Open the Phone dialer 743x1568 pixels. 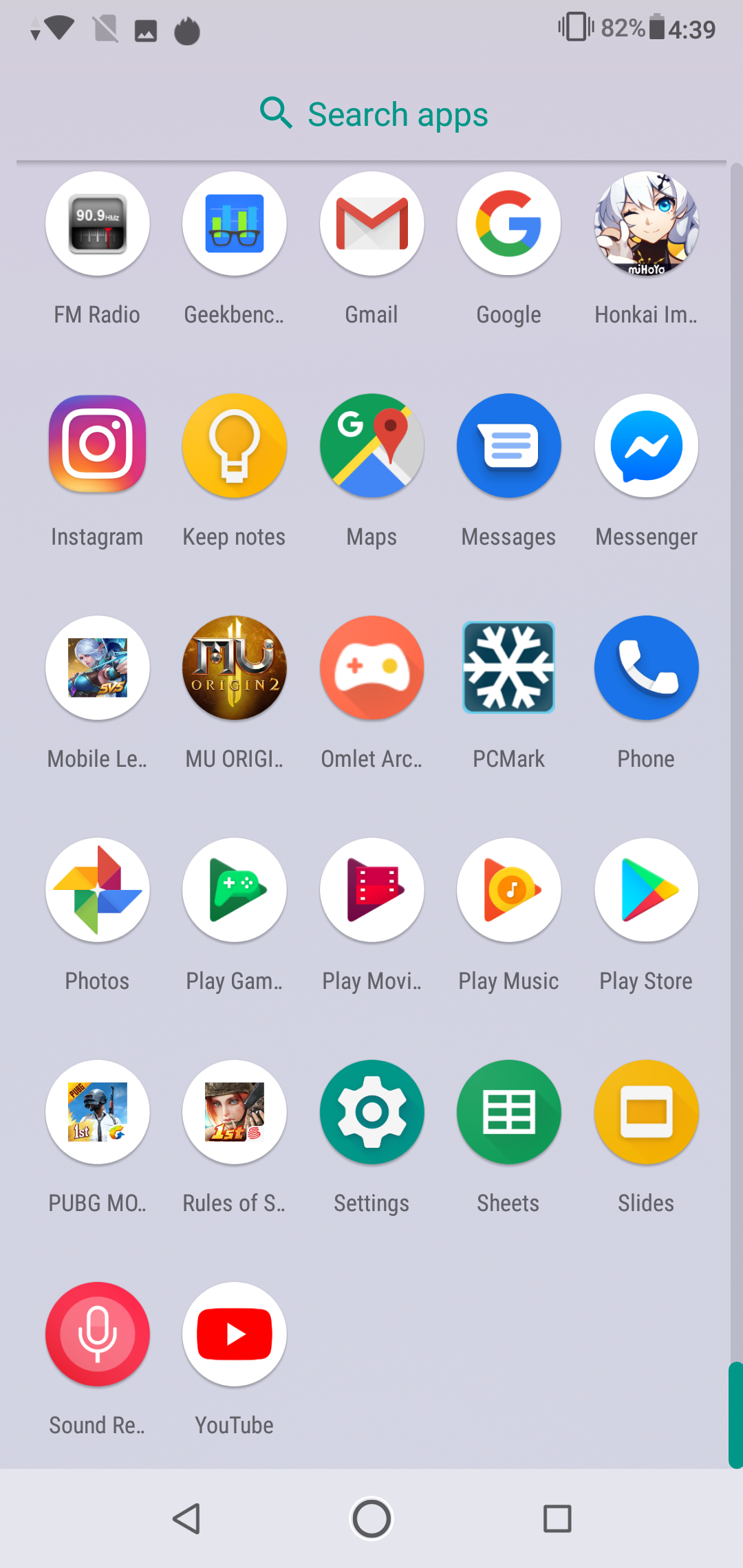pos(646,668)
